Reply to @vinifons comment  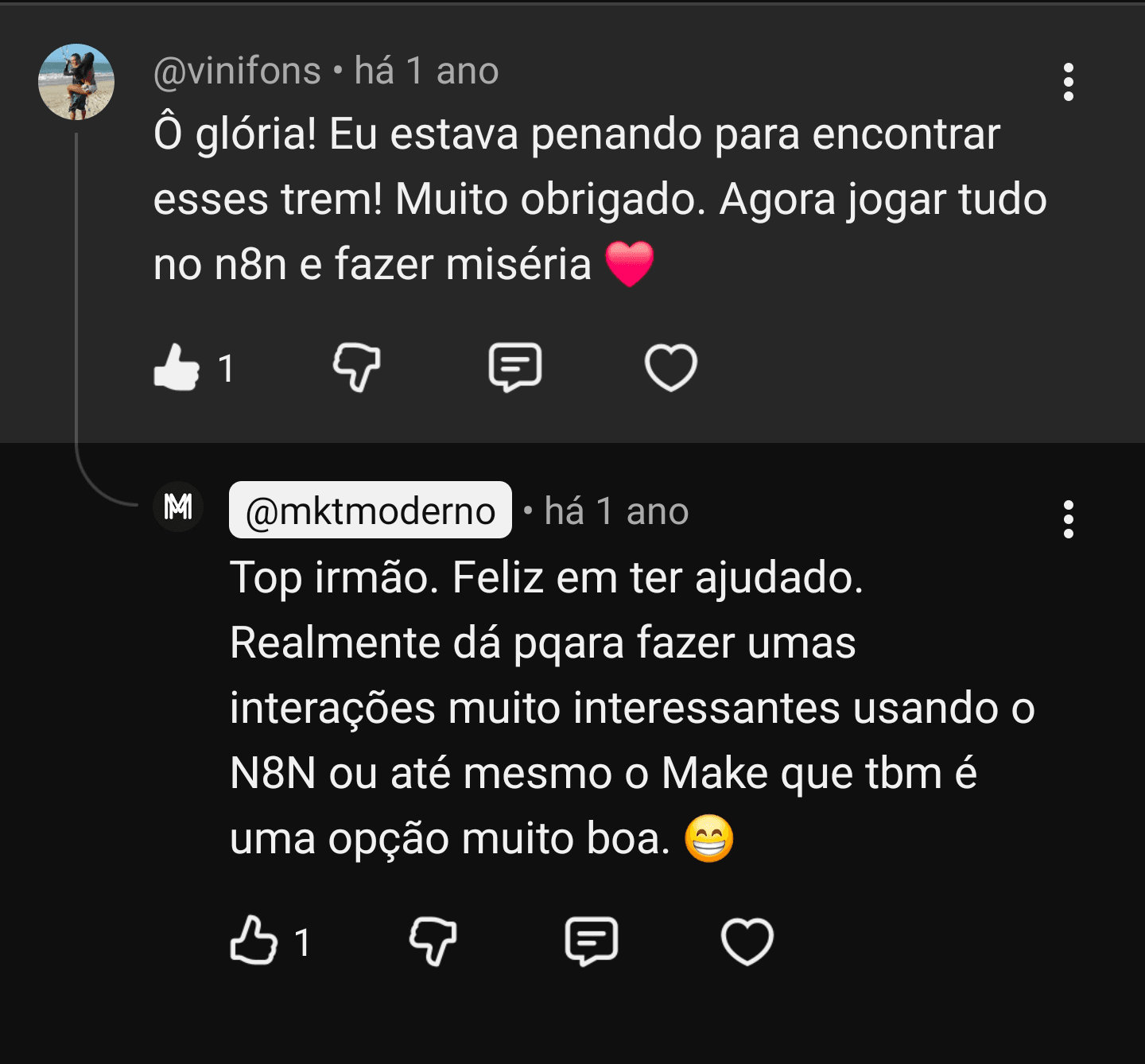[x=514, y=368]
